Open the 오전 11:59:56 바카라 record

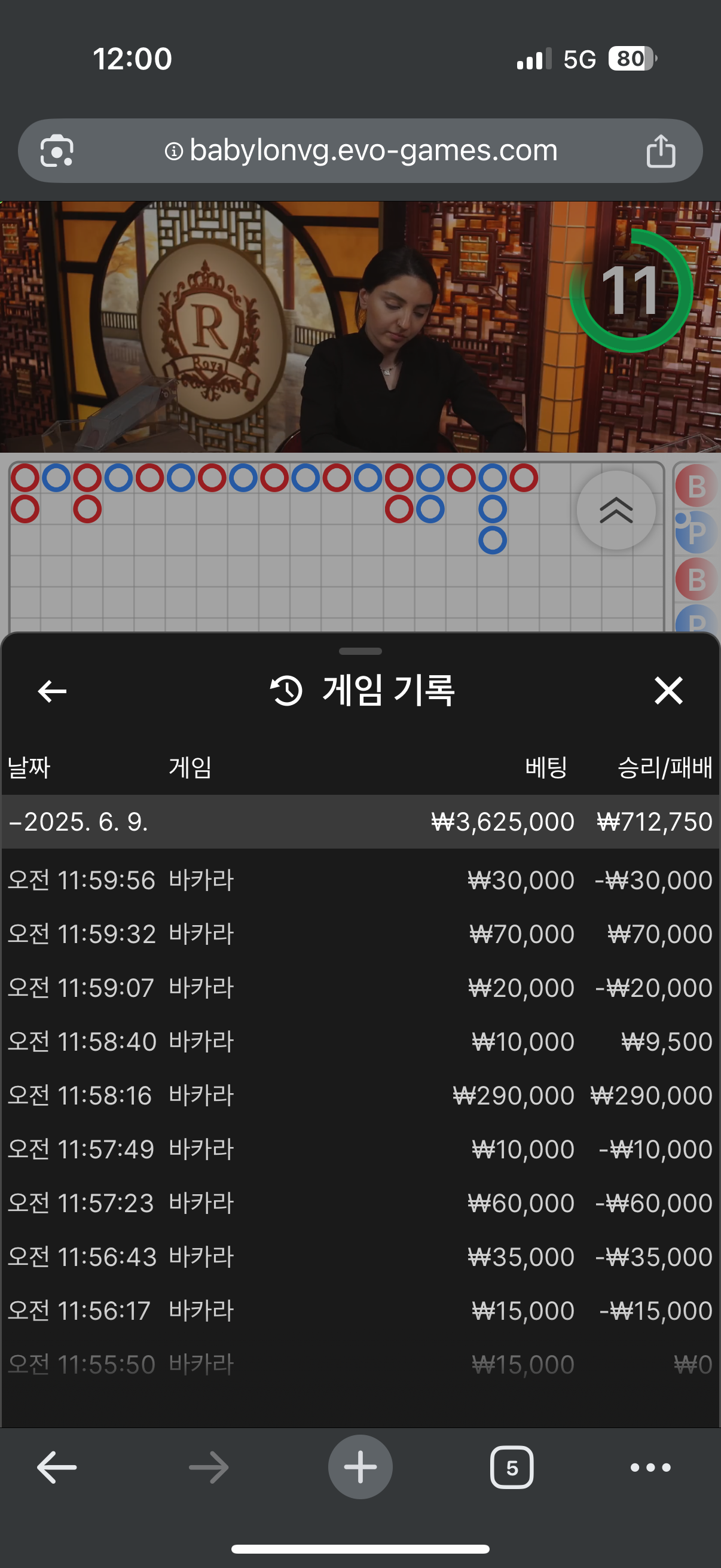coord(359,880)
